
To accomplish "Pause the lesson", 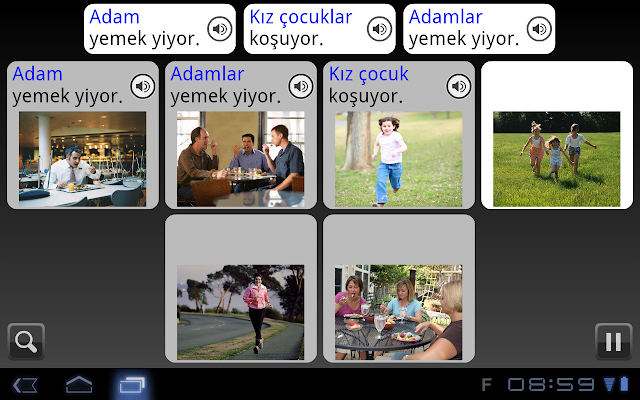I will click(612, 341).
